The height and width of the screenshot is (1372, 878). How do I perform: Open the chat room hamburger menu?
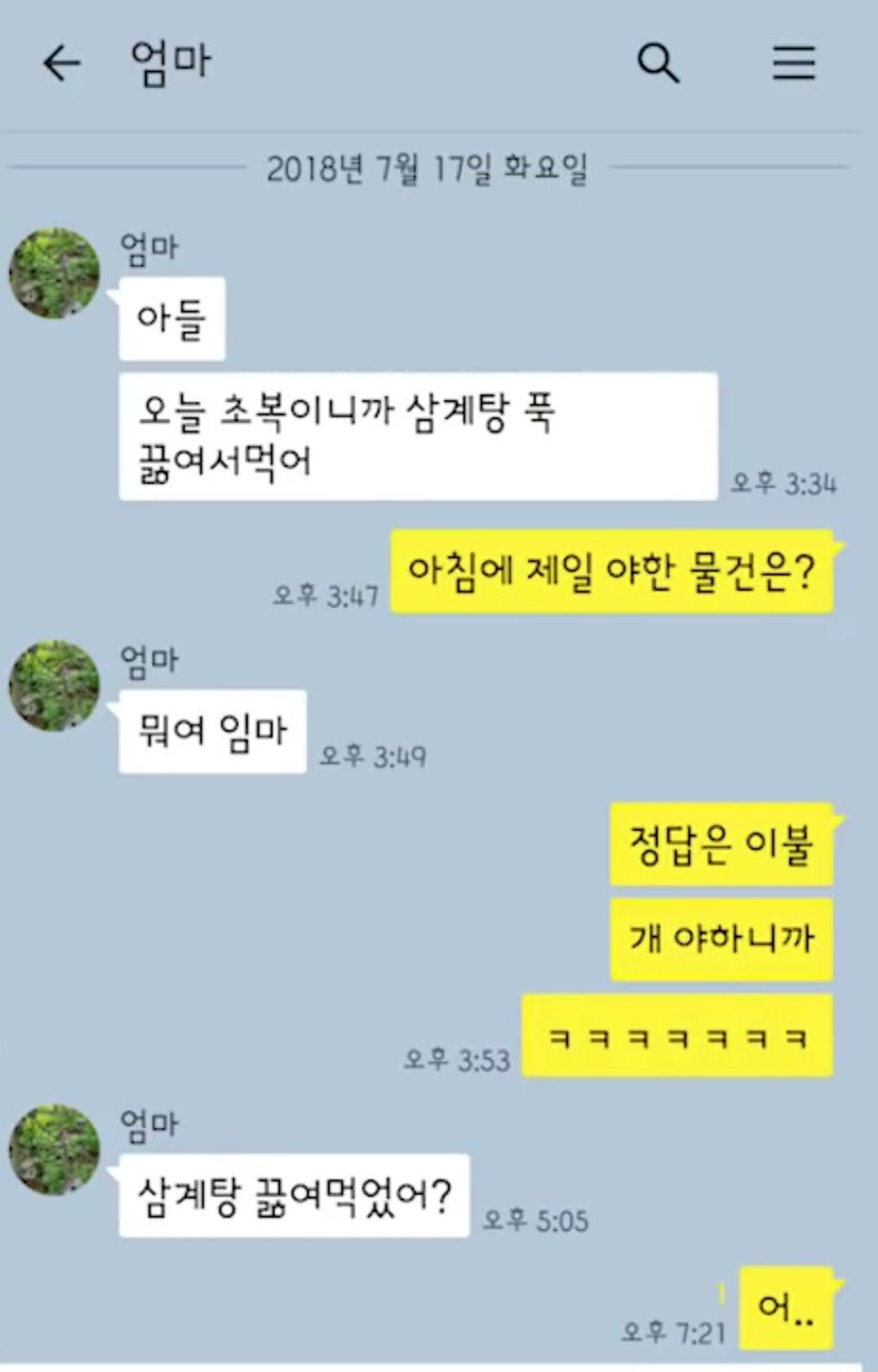click(x=793, y=64)
